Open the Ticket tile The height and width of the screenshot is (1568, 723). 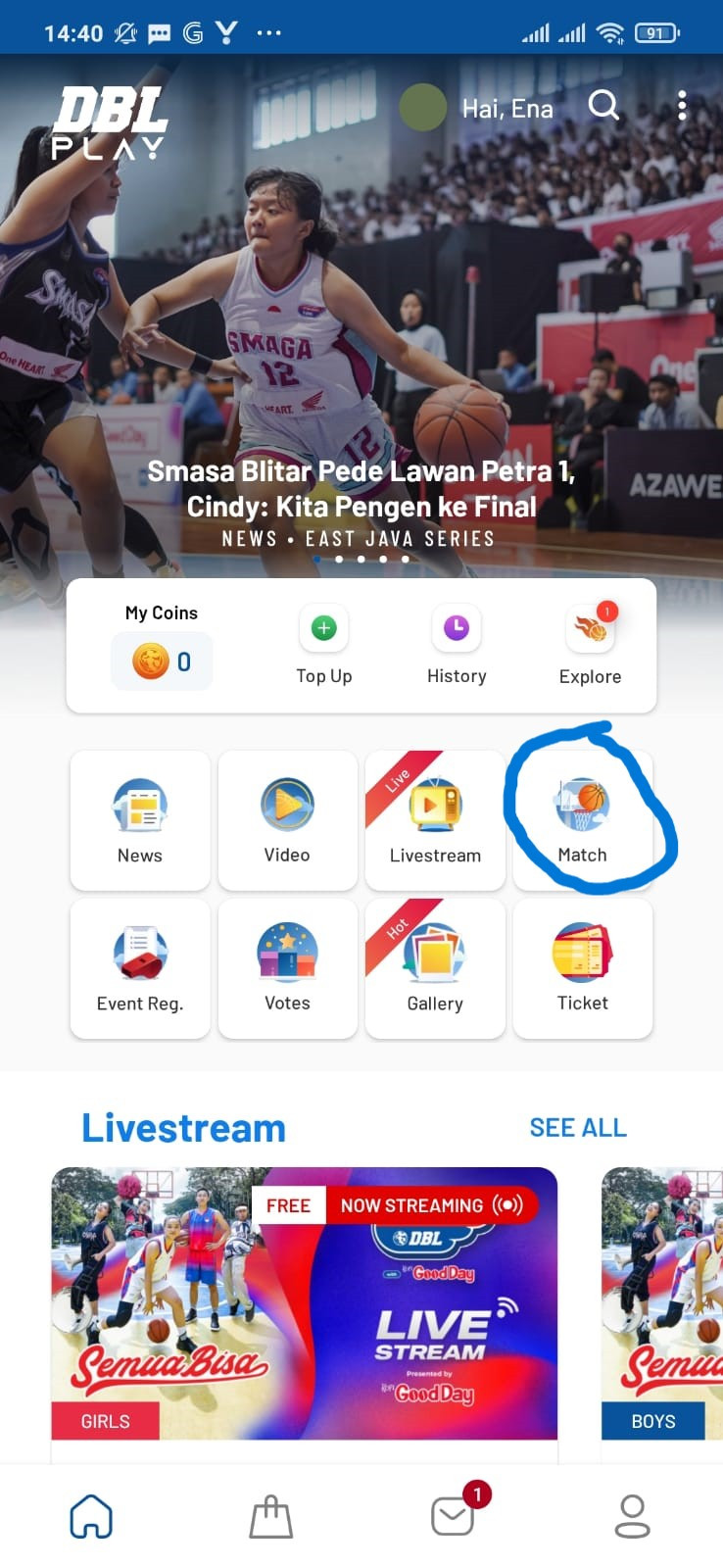tap(583, 968)
